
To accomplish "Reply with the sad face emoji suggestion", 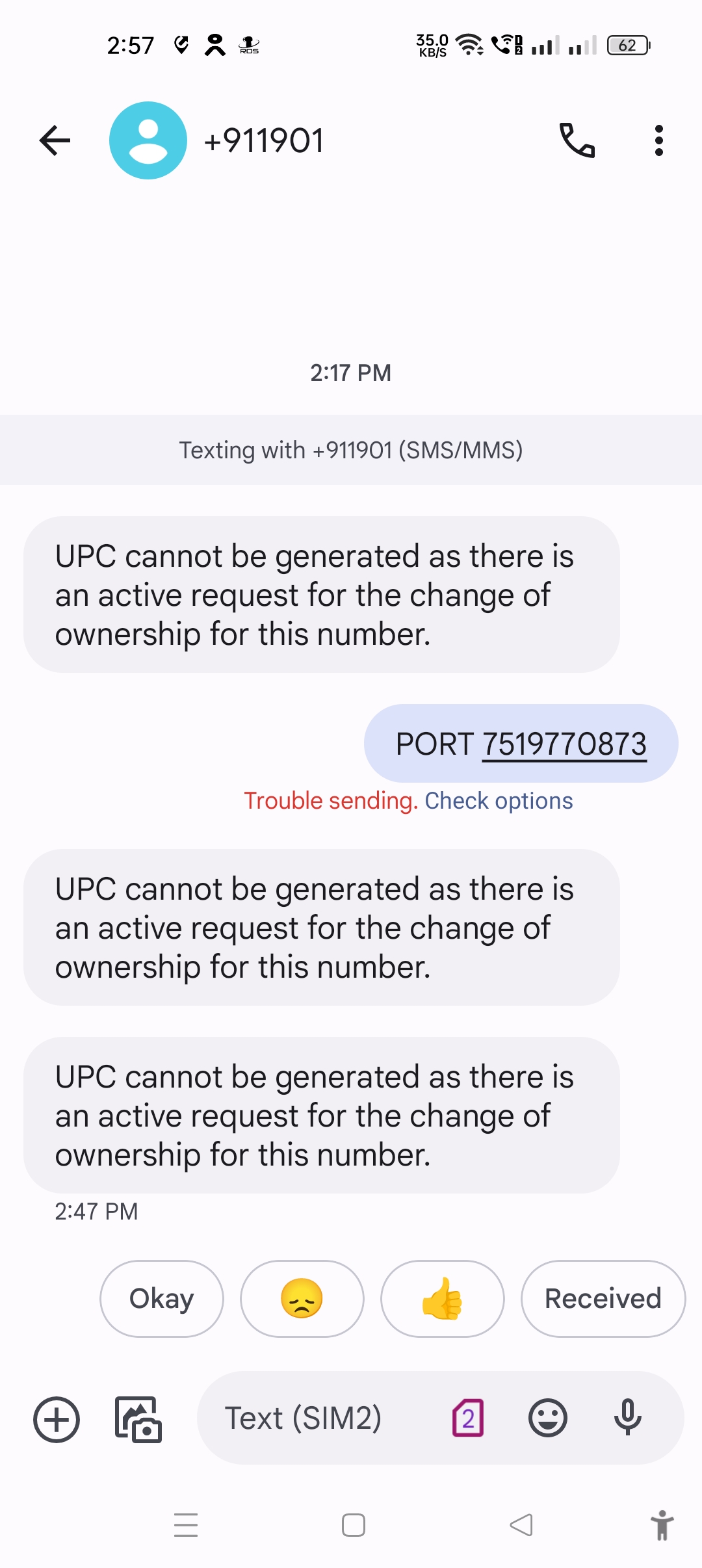I will pos(302,1299).
